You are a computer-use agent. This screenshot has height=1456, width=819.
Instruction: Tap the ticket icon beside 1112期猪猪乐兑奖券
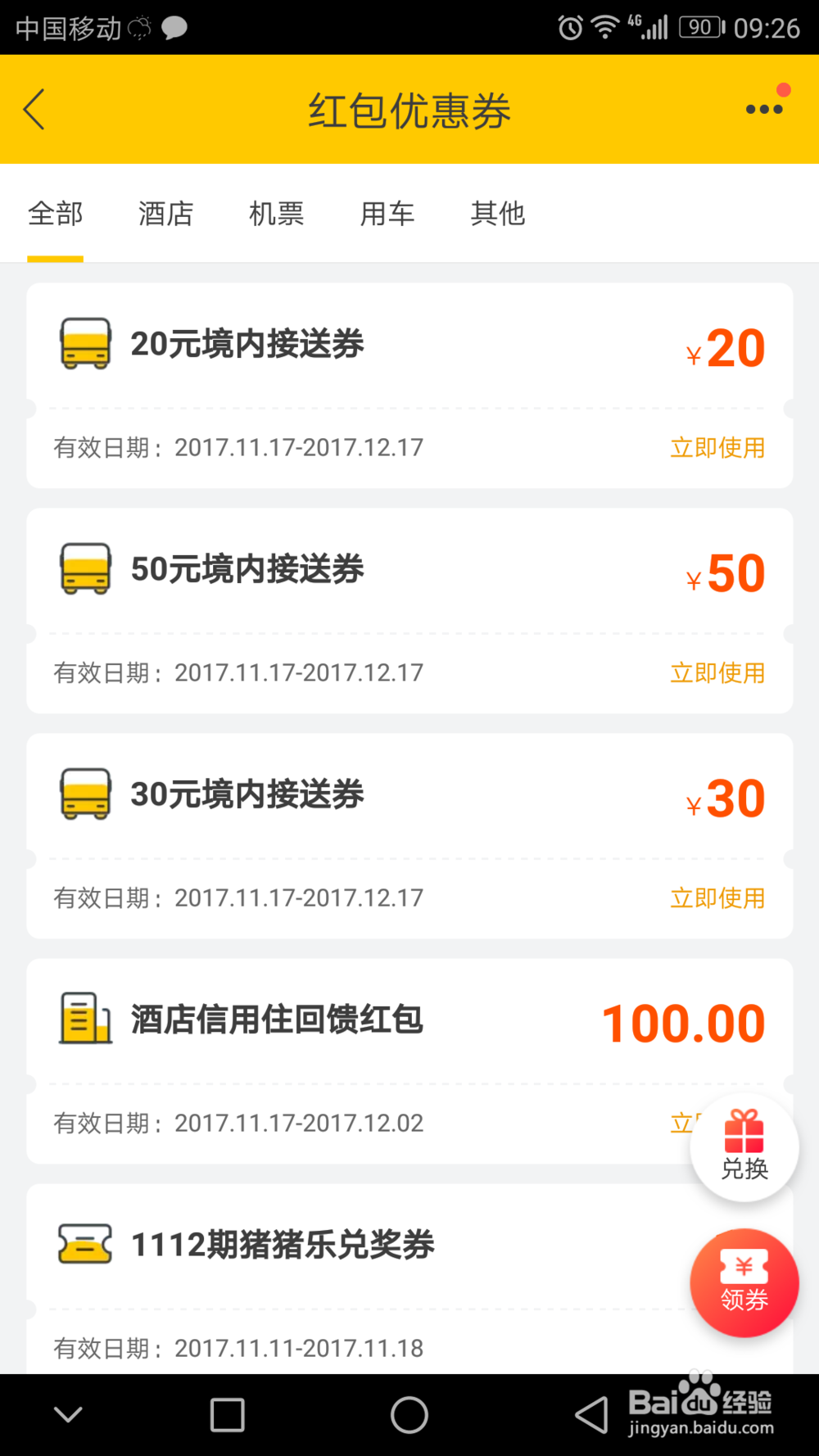84,1244
